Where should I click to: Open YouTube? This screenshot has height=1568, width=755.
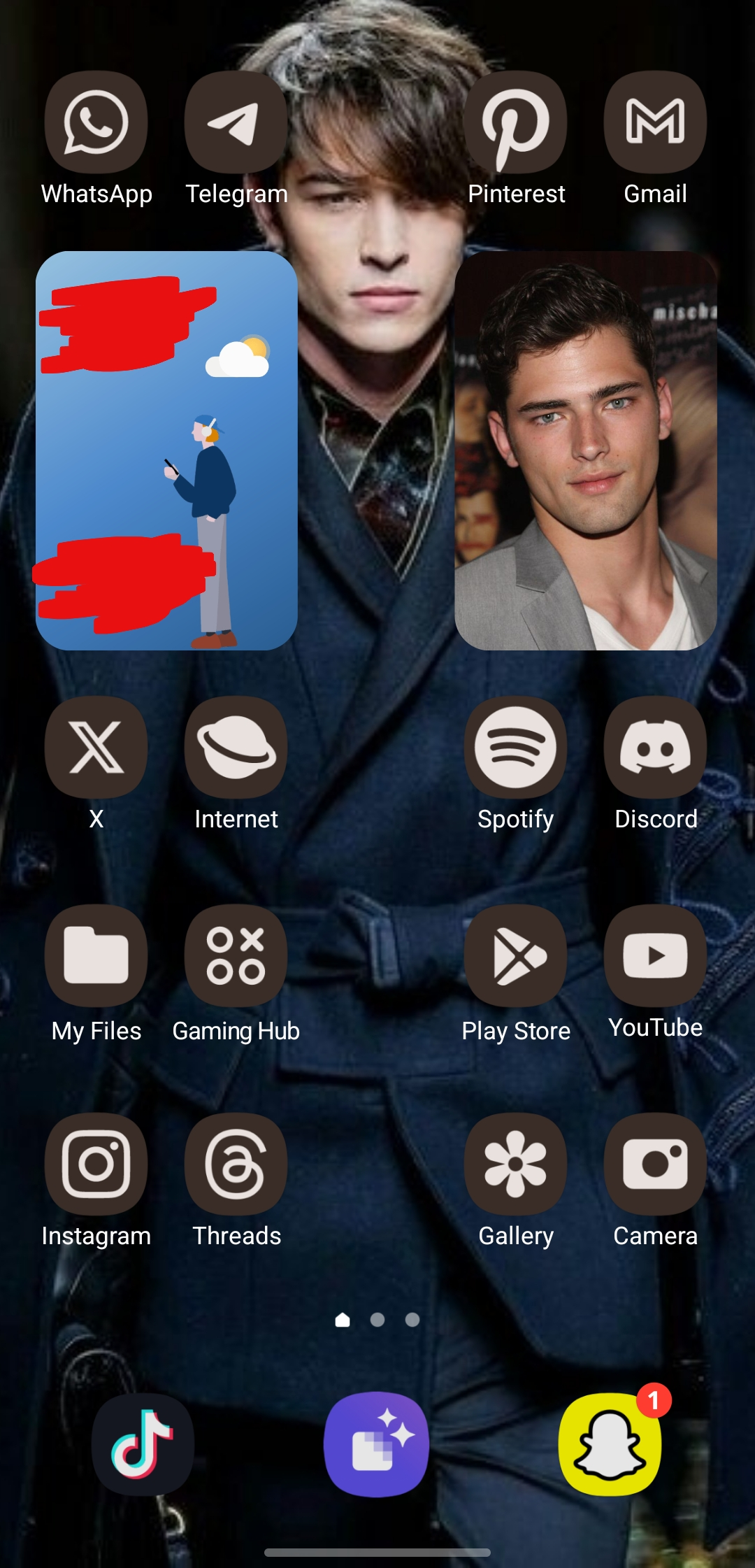pos(655,956)
